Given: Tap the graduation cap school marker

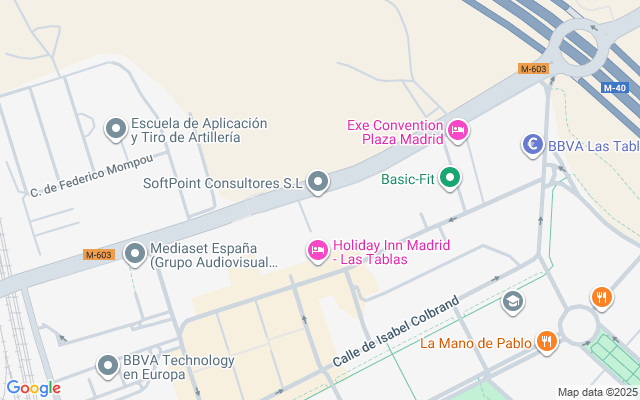Looking at the screenshot, I should click(x=513, y=301).
